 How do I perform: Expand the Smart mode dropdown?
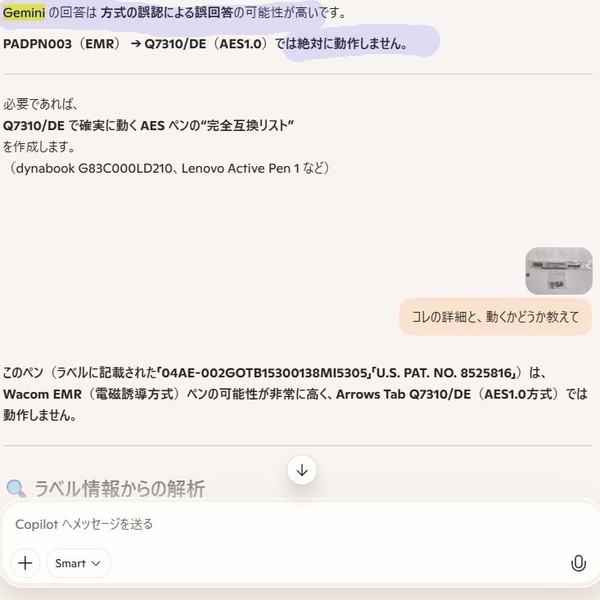(78, 563)
